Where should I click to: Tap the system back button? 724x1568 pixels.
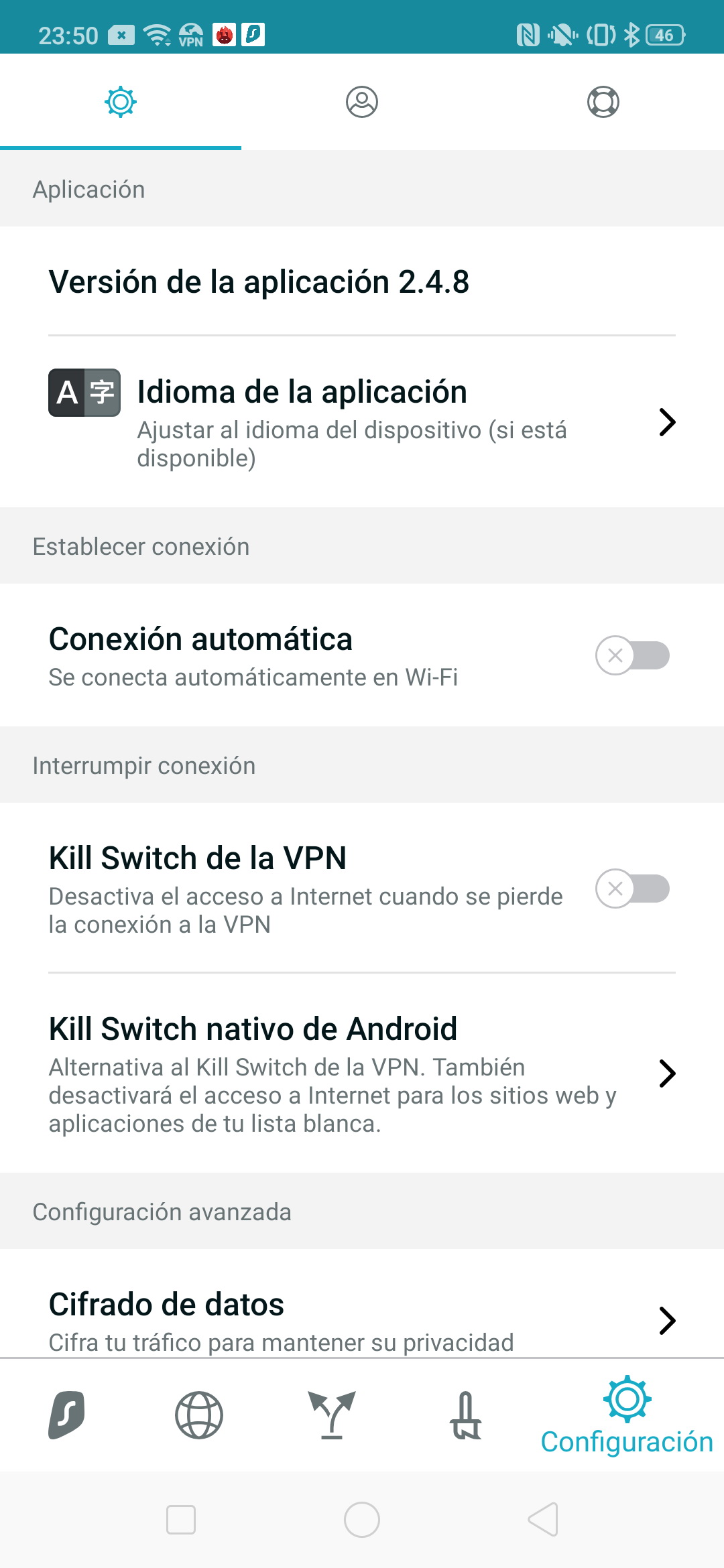tap(544, 1519)
